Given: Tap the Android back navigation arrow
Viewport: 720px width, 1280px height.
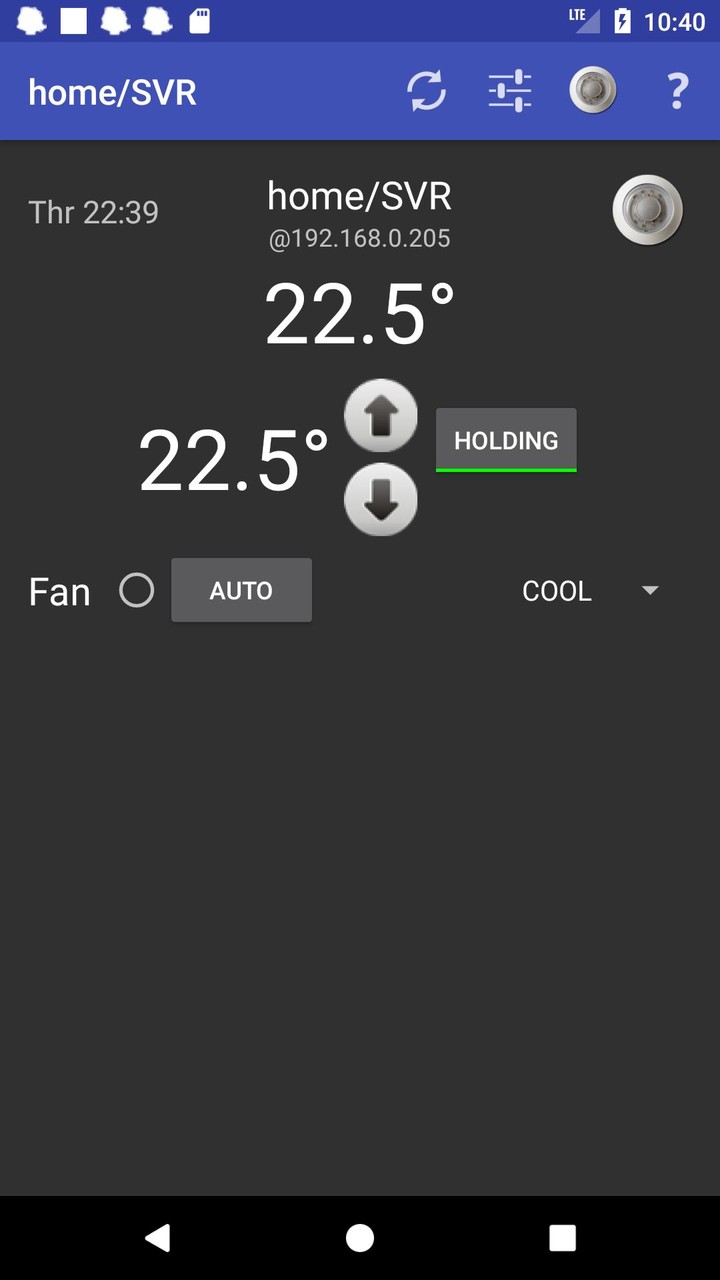Looking at the screenshot, I should pos(157,1238).
